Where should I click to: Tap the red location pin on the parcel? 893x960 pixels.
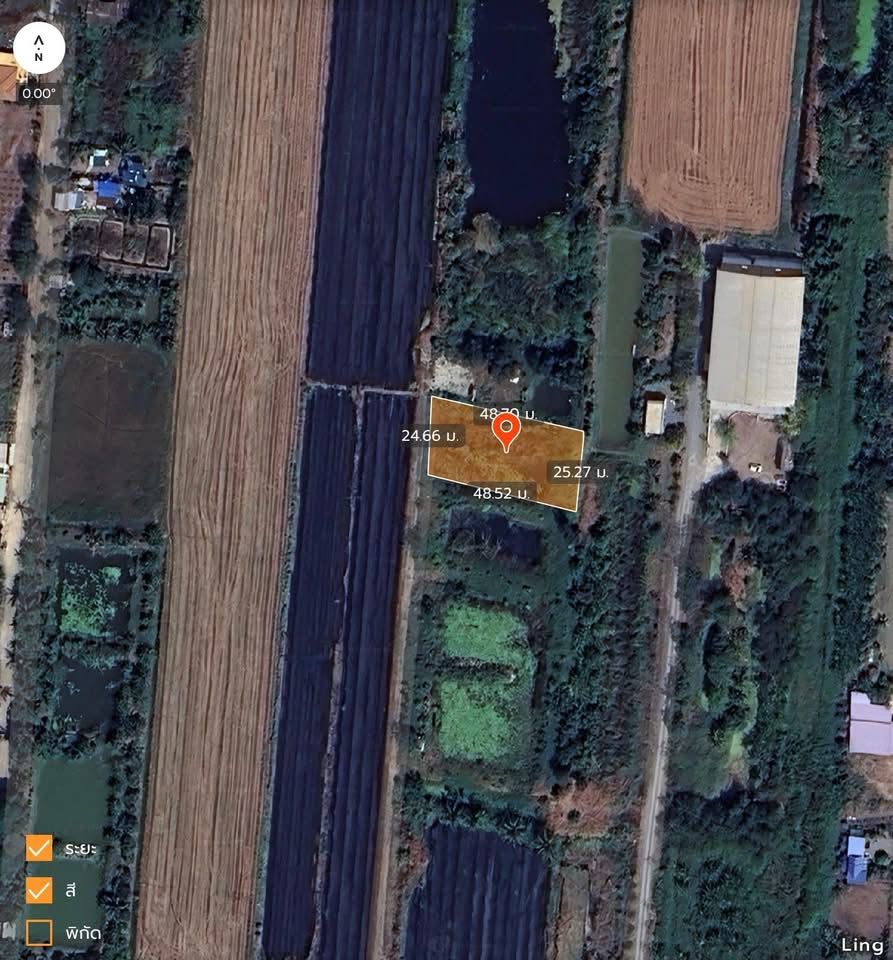(506, 431)
